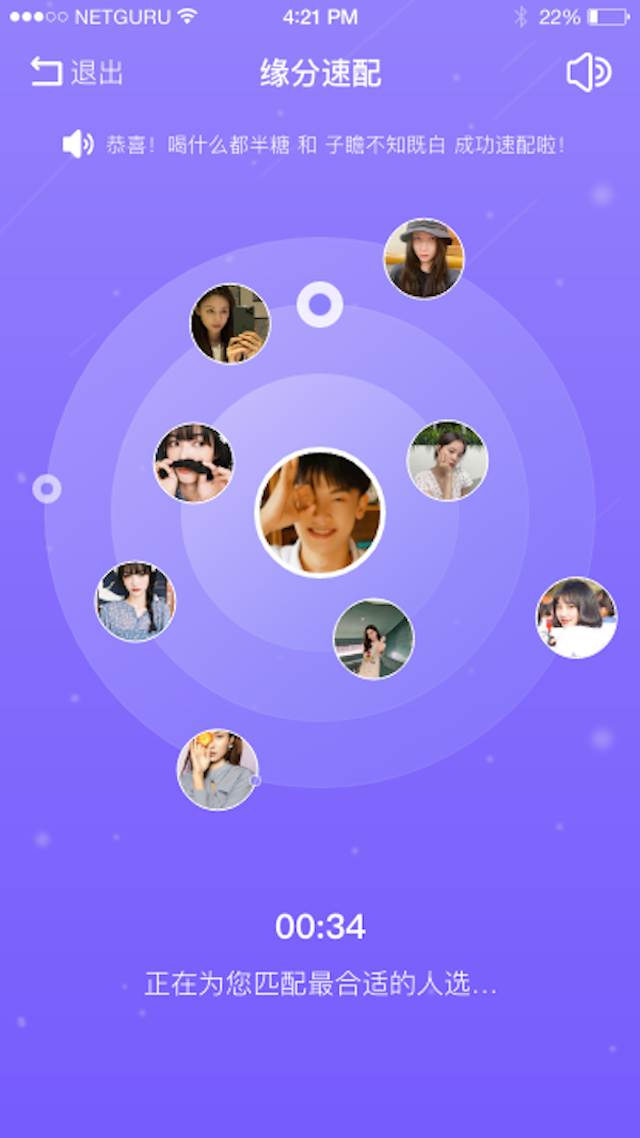Open the avatar with the green leafy background
640x1138 pixels.
pos(447,460)
